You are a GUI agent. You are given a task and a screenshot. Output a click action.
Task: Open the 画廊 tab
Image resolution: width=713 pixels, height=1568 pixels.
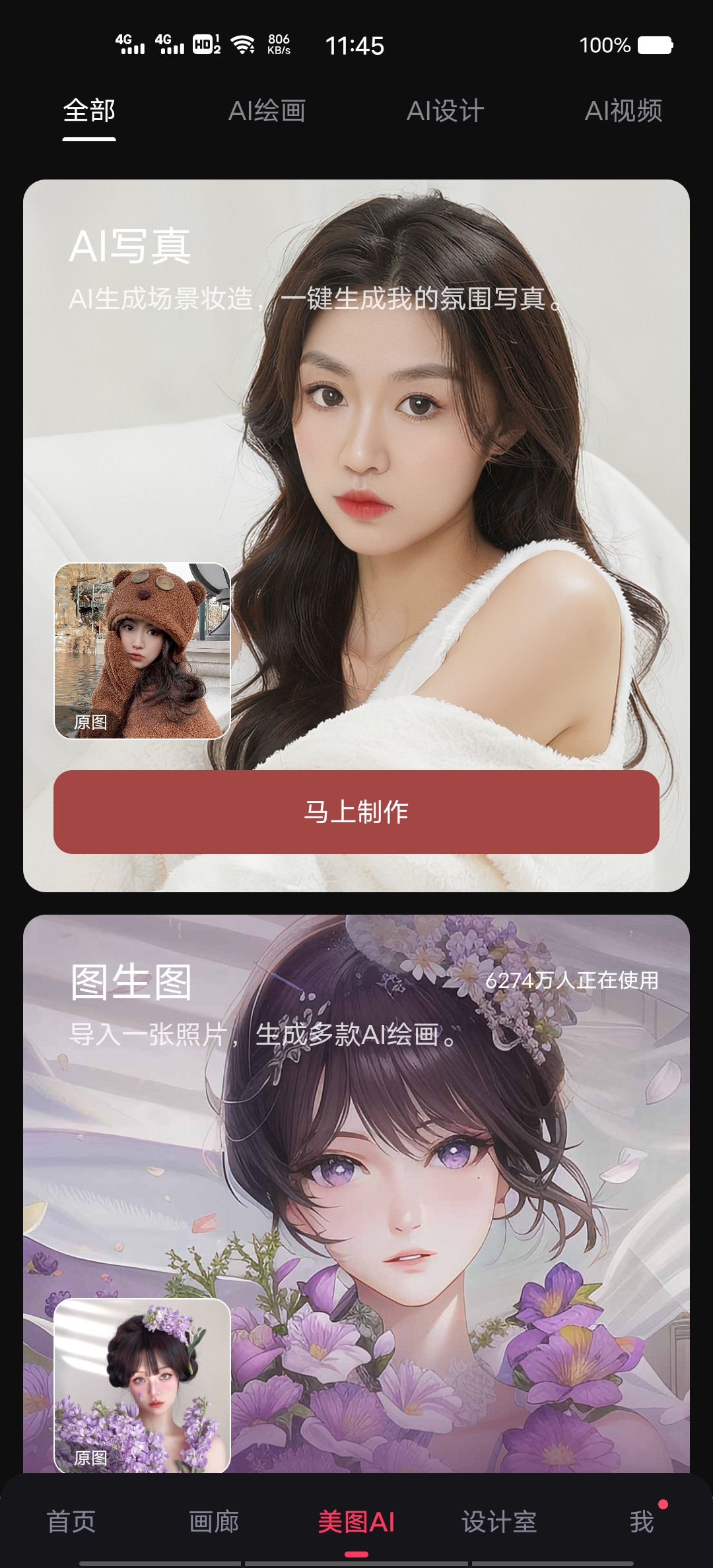(x=214, y=1522)
